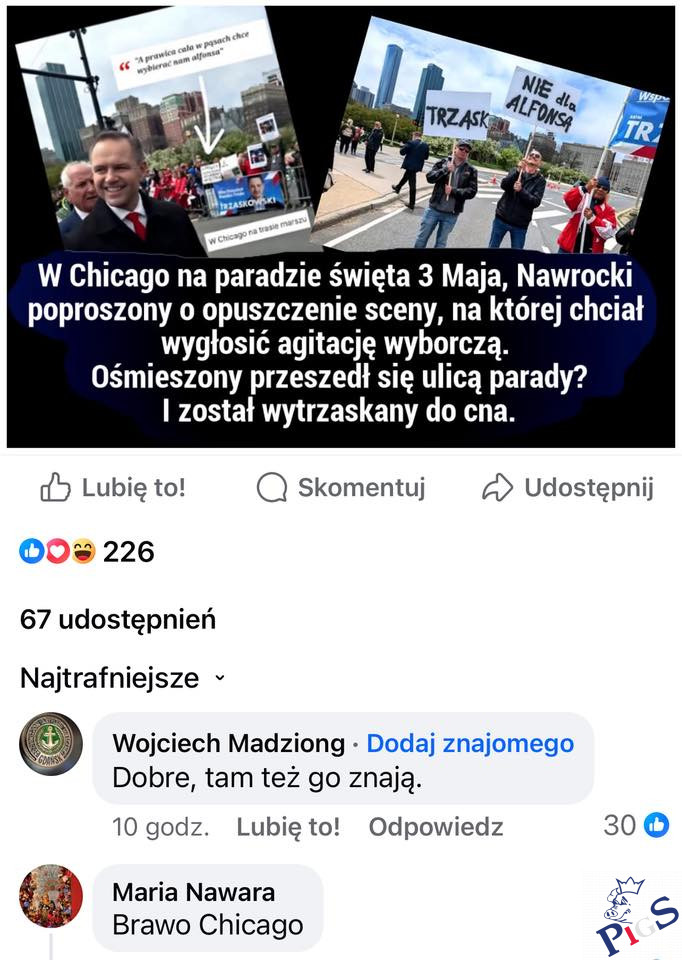
Task: Tap Skomentuj to write a comment
Action: (341, 488)
